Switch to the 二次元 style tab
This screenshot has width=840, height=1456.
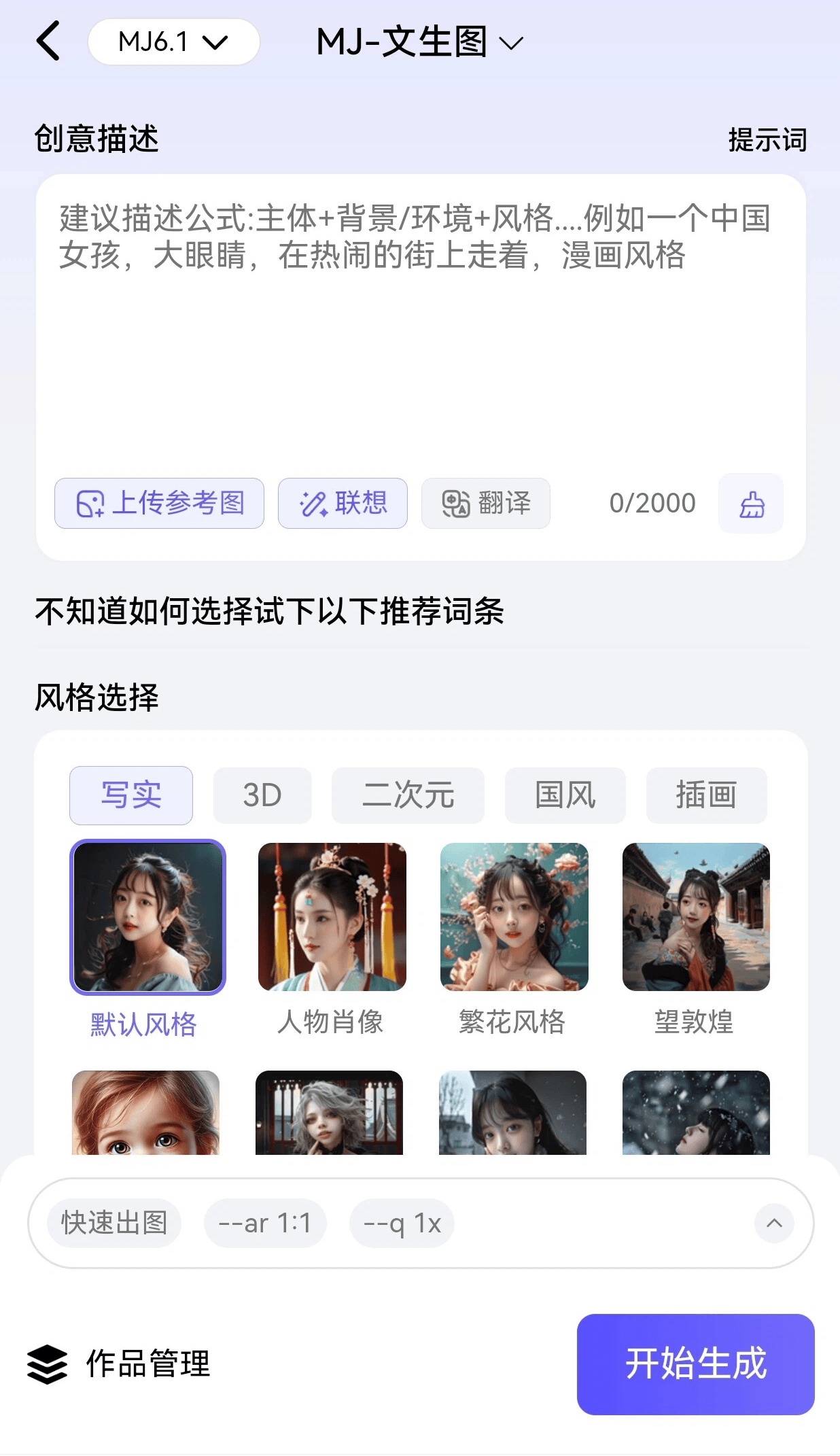tap(408, 795)
